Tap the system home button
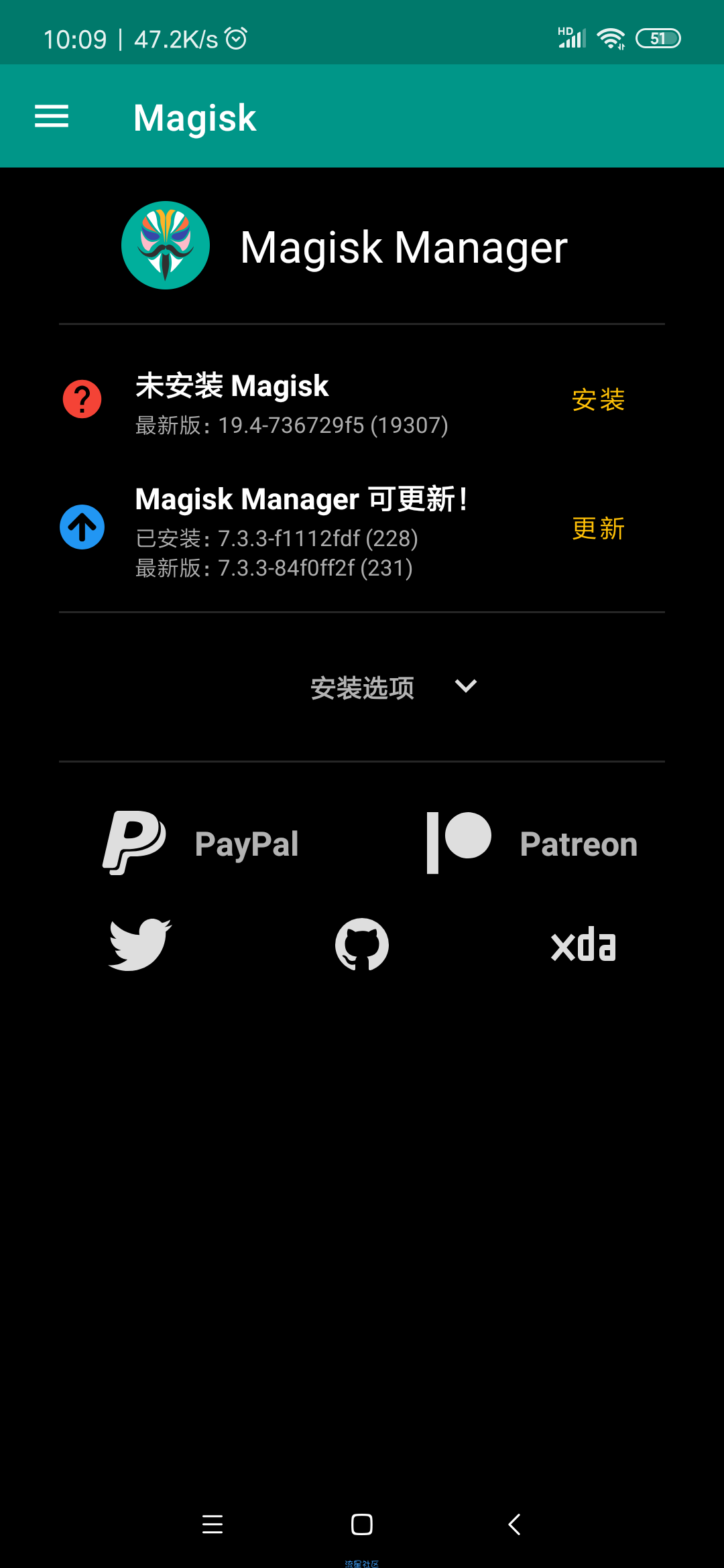 362,1524
